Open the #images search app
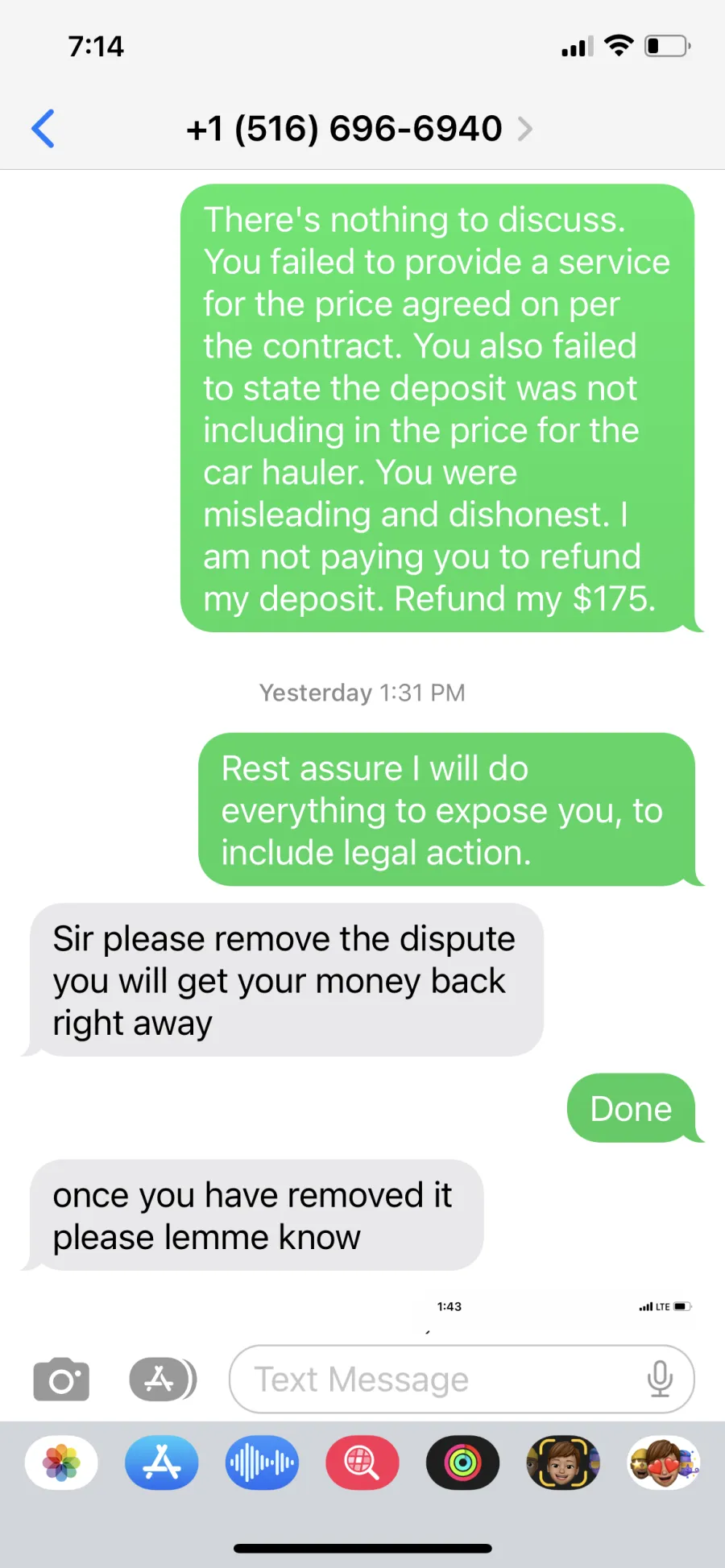 pyautogui.click(x=362, y=1463)
